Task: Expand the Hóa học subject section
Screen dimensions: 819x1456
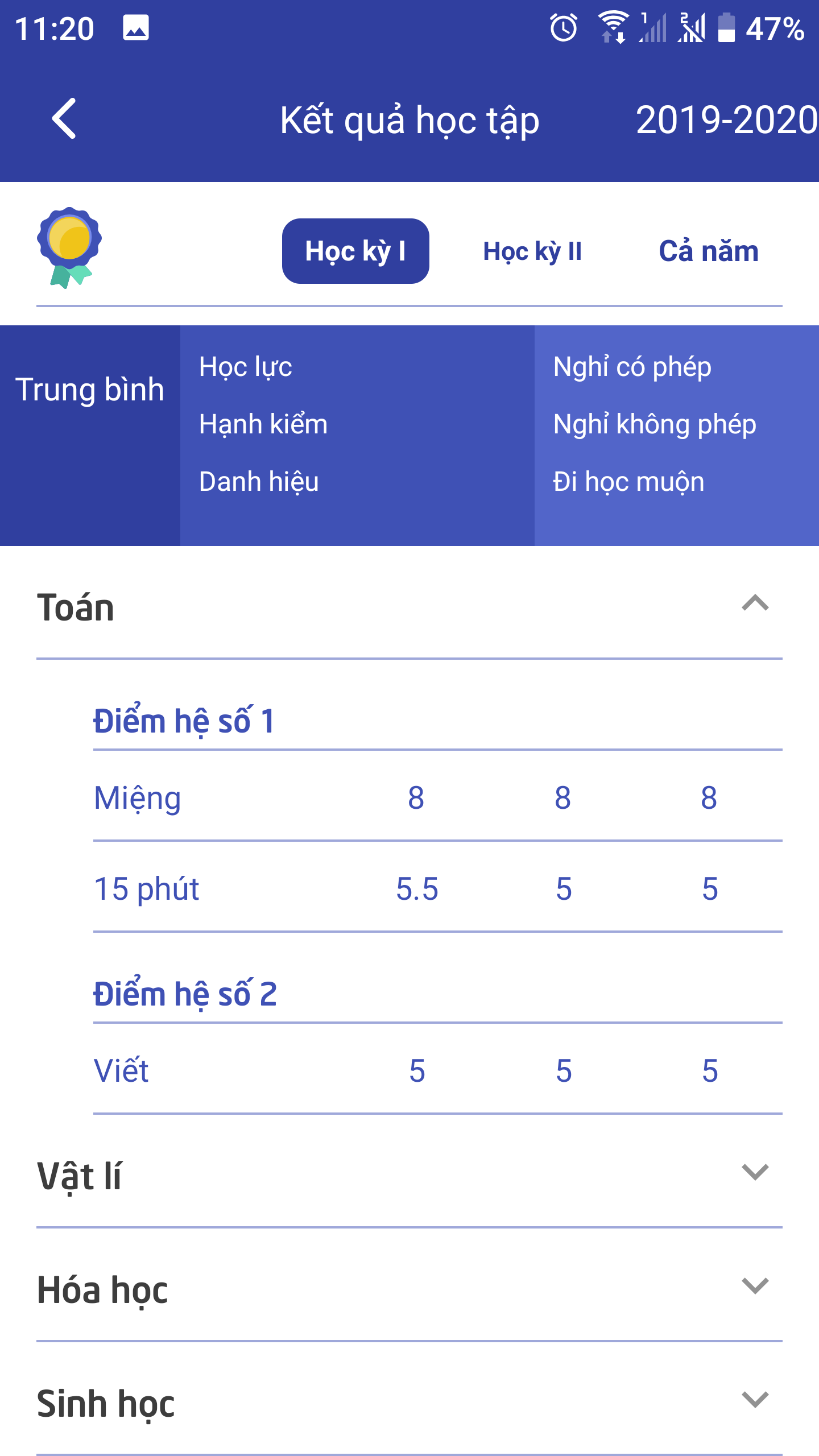Action: point(754,1287)
